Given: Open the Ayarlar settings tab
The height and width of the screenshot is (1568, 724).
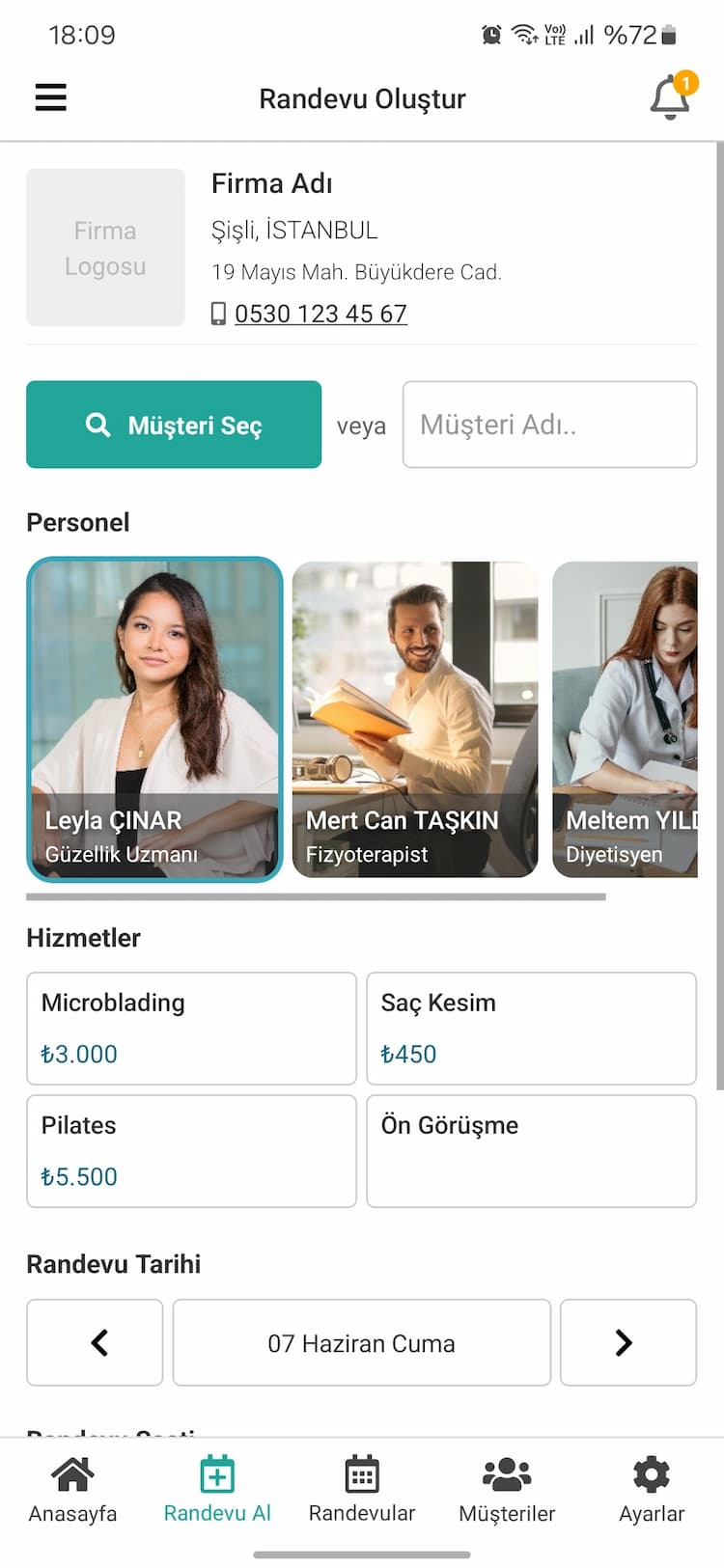Looking at the screenshot, I should point(652,1491).
